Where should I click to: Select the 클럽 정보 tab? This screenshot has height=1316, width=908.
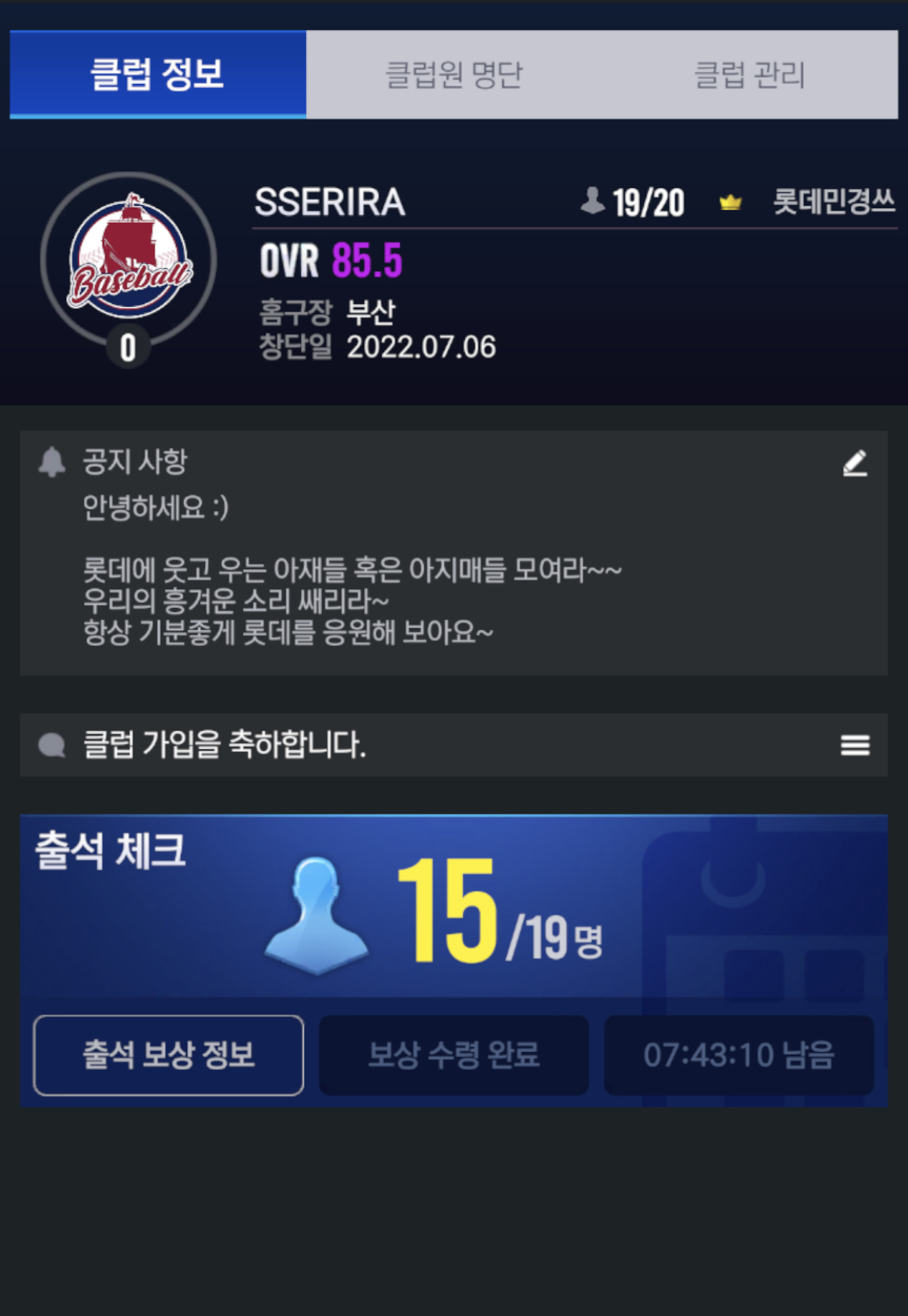(x=157, y=75)
